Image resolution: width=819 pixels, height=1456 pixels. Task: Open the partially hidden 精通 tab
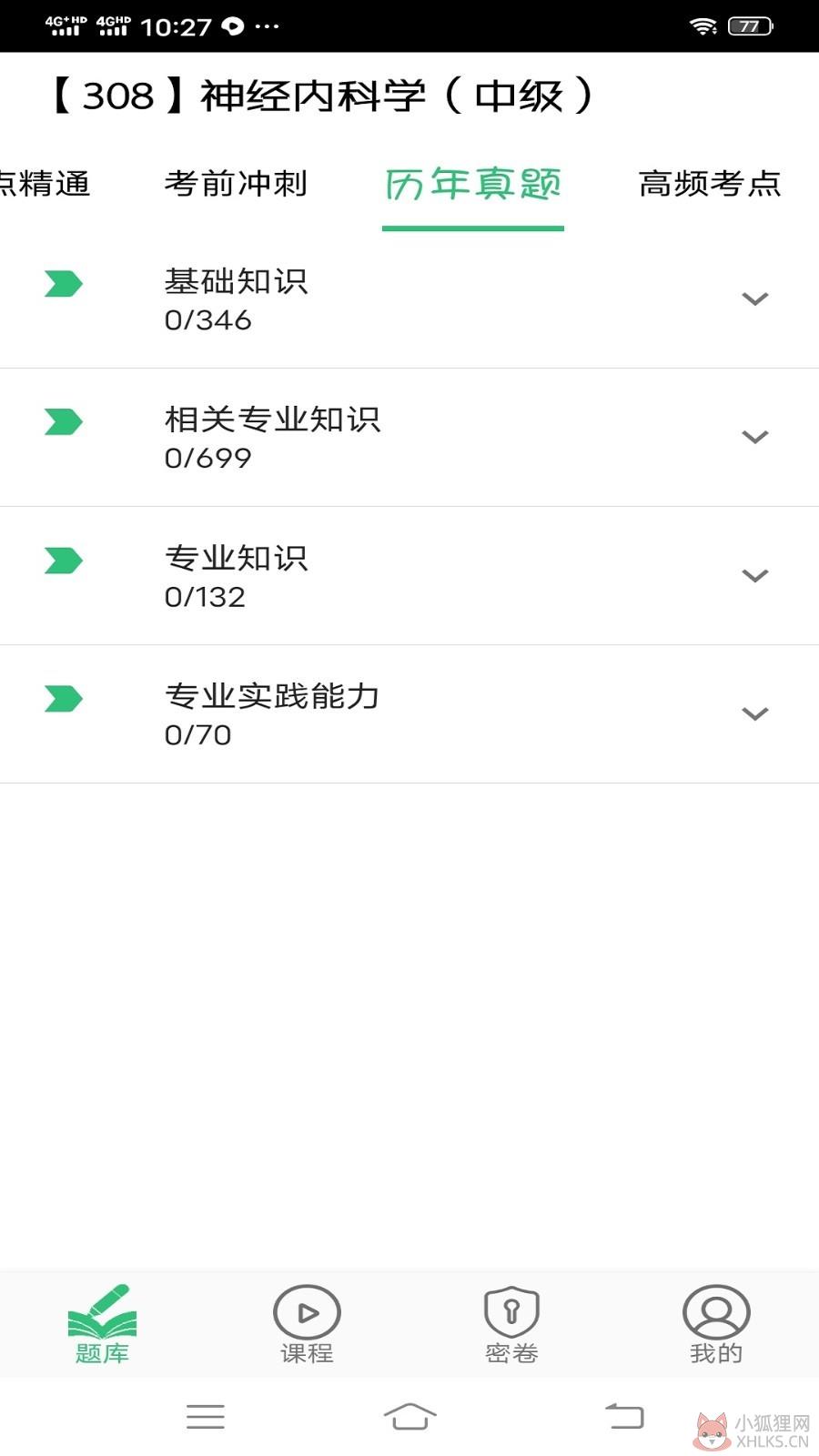(45, 184)
